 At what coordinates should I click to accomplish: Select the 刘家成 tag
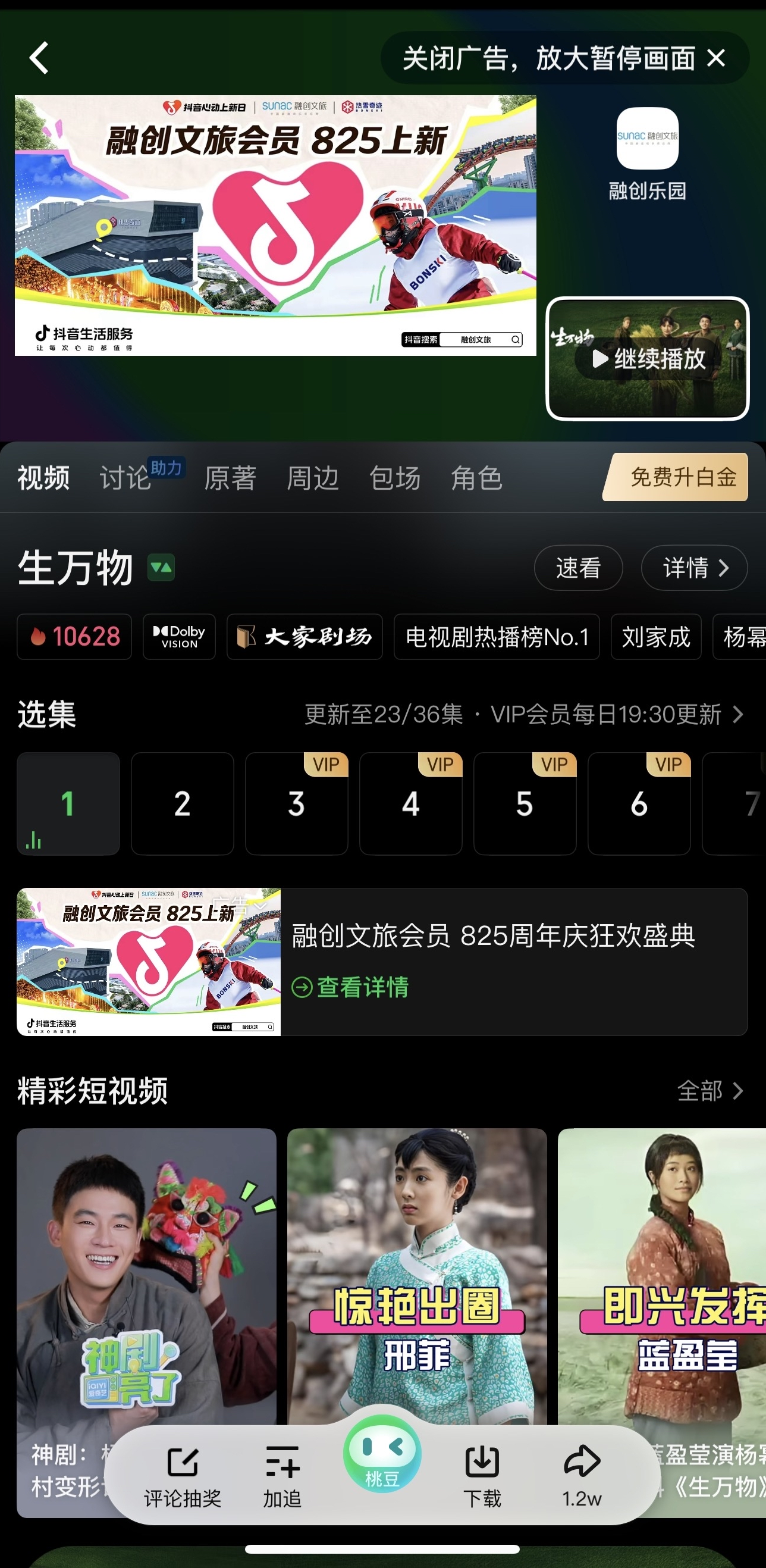click(x=656, y=637)
